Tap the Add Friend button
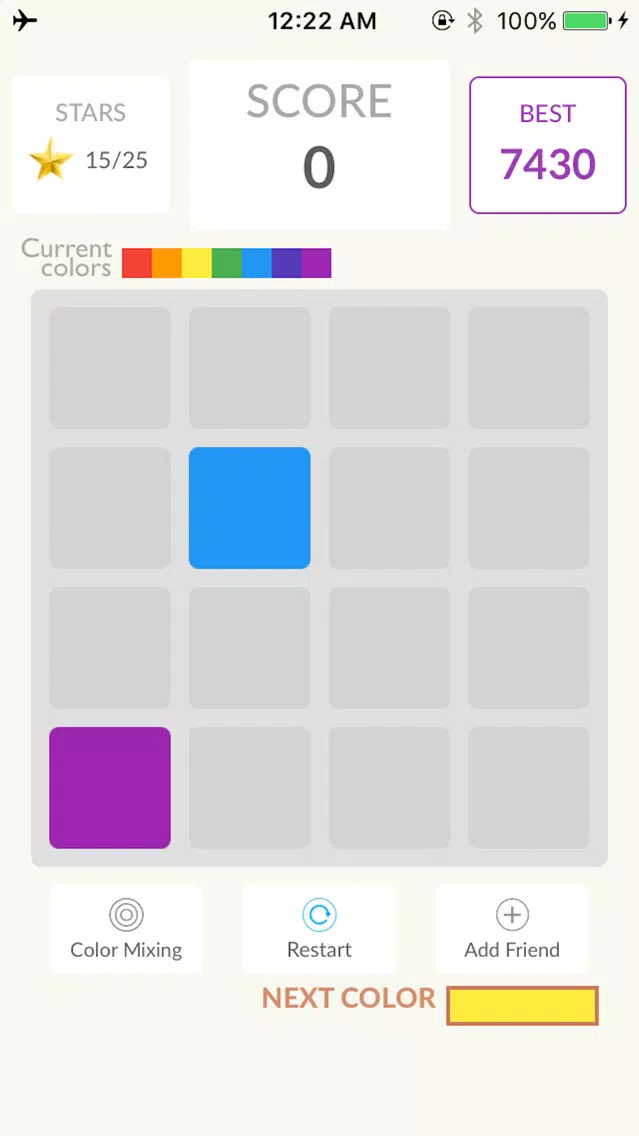The width and height of the screenshot is (639, 1136). pyautogui.click(x=511, y=929)
